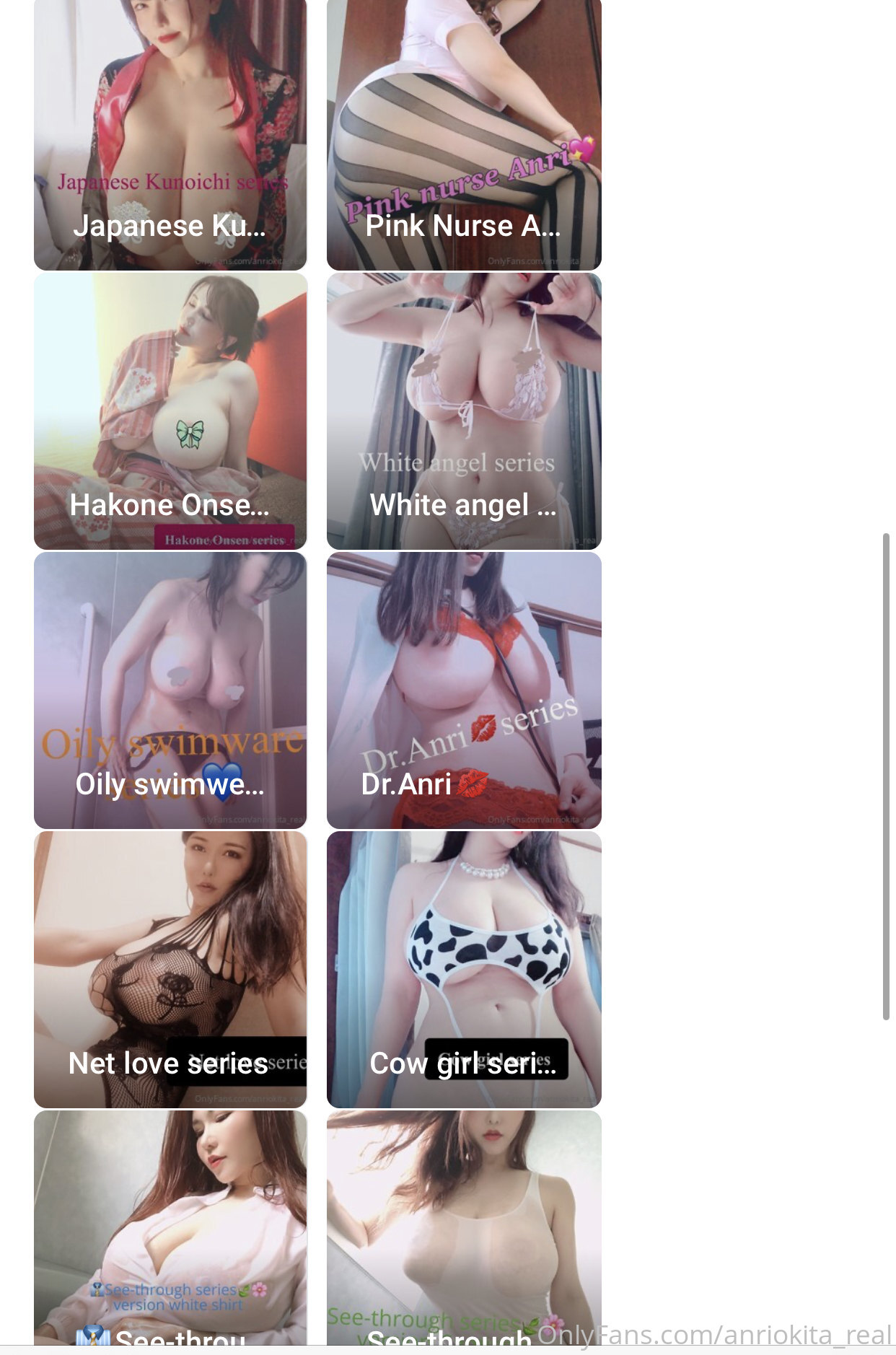Select the White angel series tile
Image resolution: width=896 pixels, height=1355 pixels.
tap(463, 411)
